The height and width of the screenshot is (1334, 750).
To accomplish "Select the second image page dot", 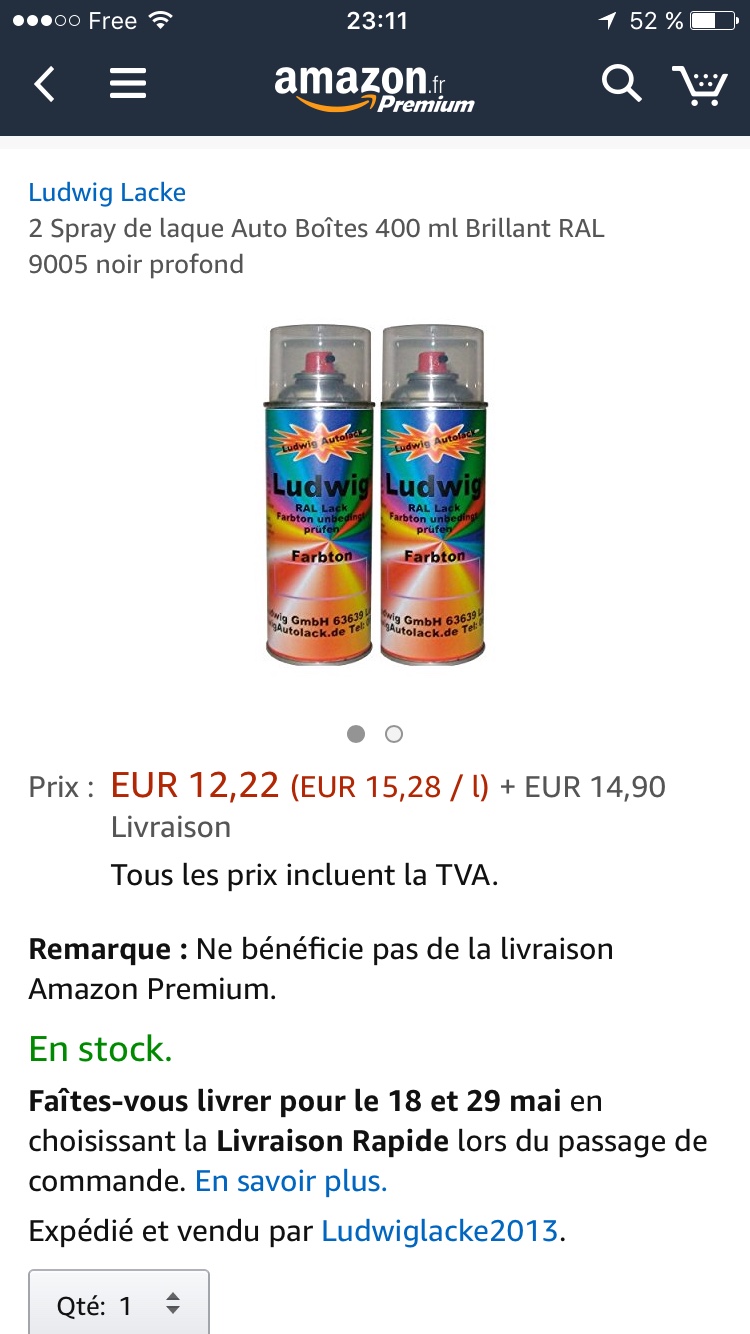I will coord(394,734).
